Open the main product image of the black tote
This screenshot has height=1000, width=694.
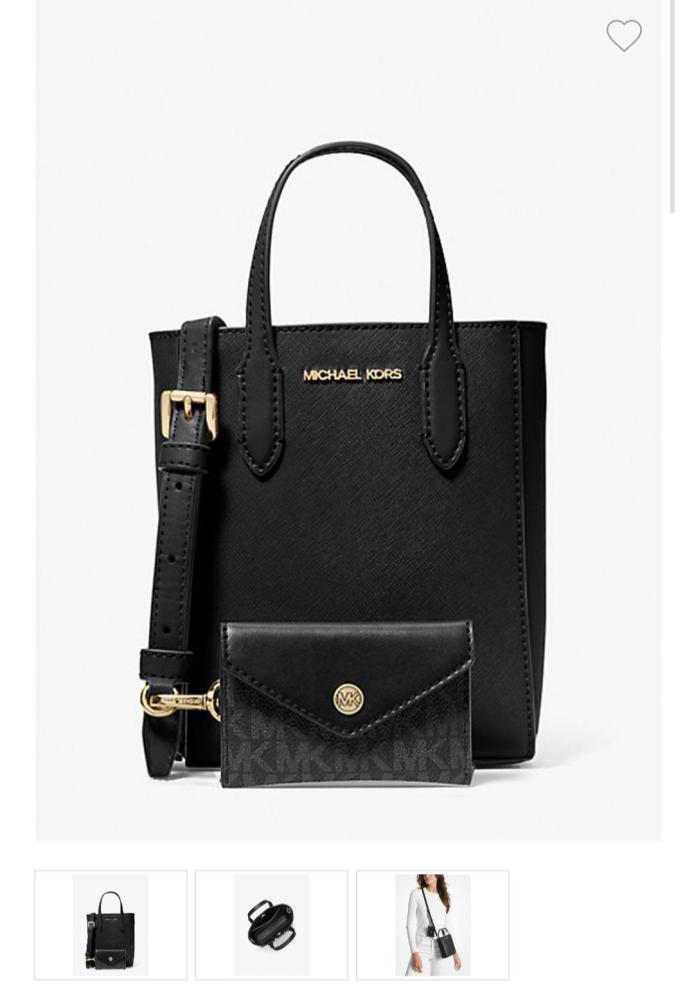(348, 470)
